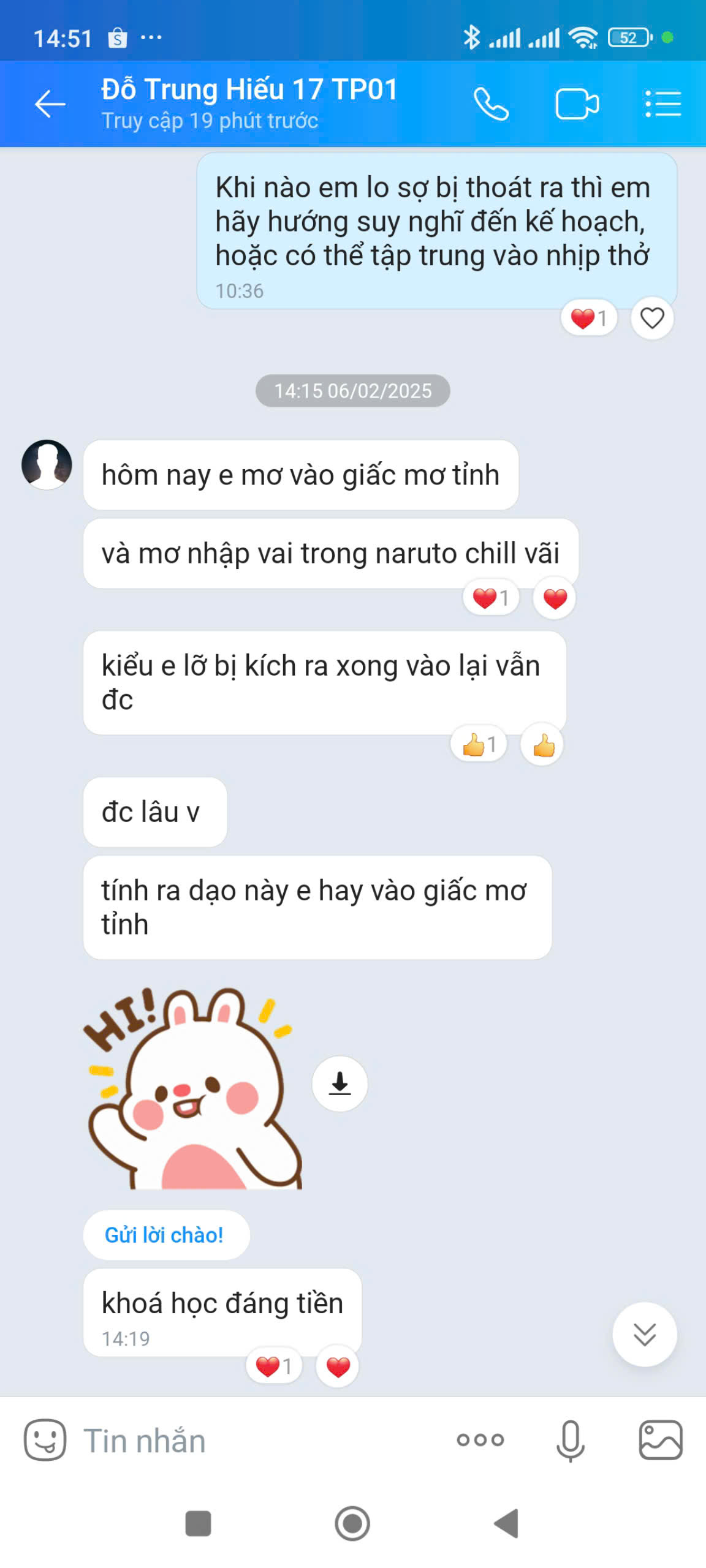The height and width of the screenshot is (1568, 706).
Task: Jump to the latest messages
Action: tap(644, 1334)
